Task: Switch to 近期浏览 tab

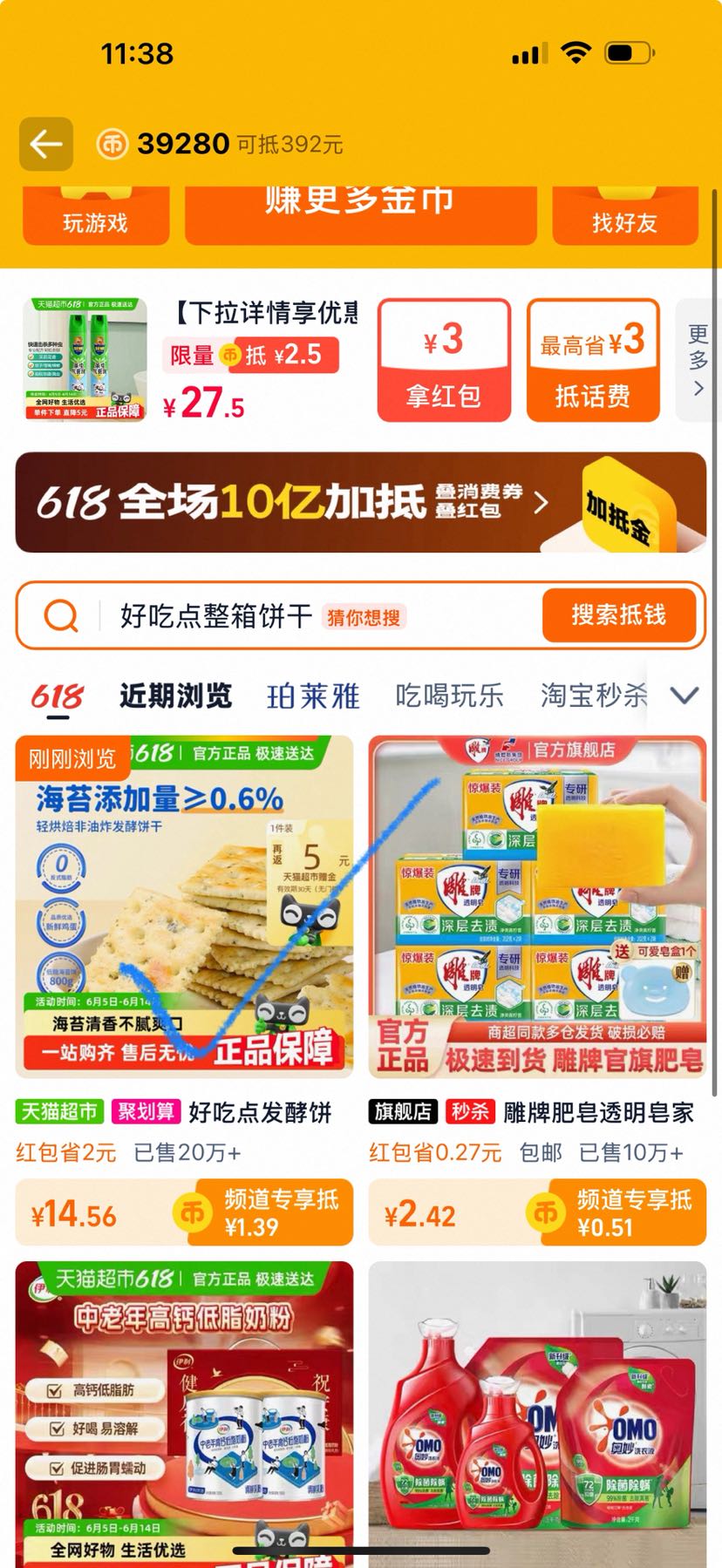Action: 175,696
